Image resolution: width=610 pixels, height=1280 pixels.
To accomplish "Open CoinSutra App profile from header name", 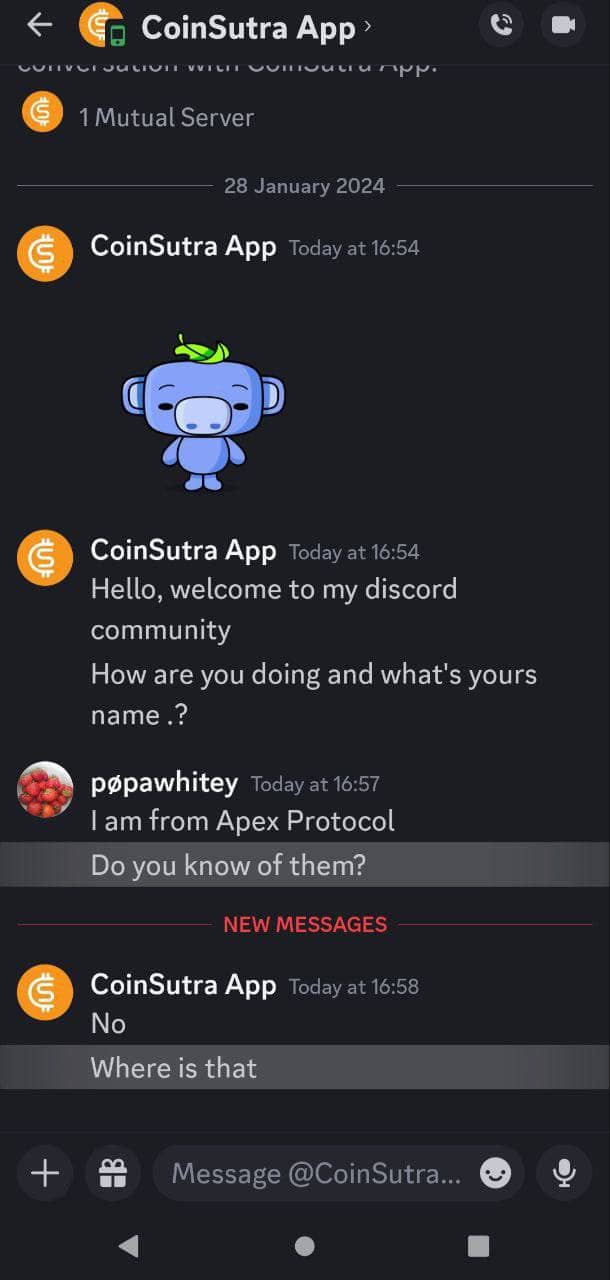I will pos(248,27).
